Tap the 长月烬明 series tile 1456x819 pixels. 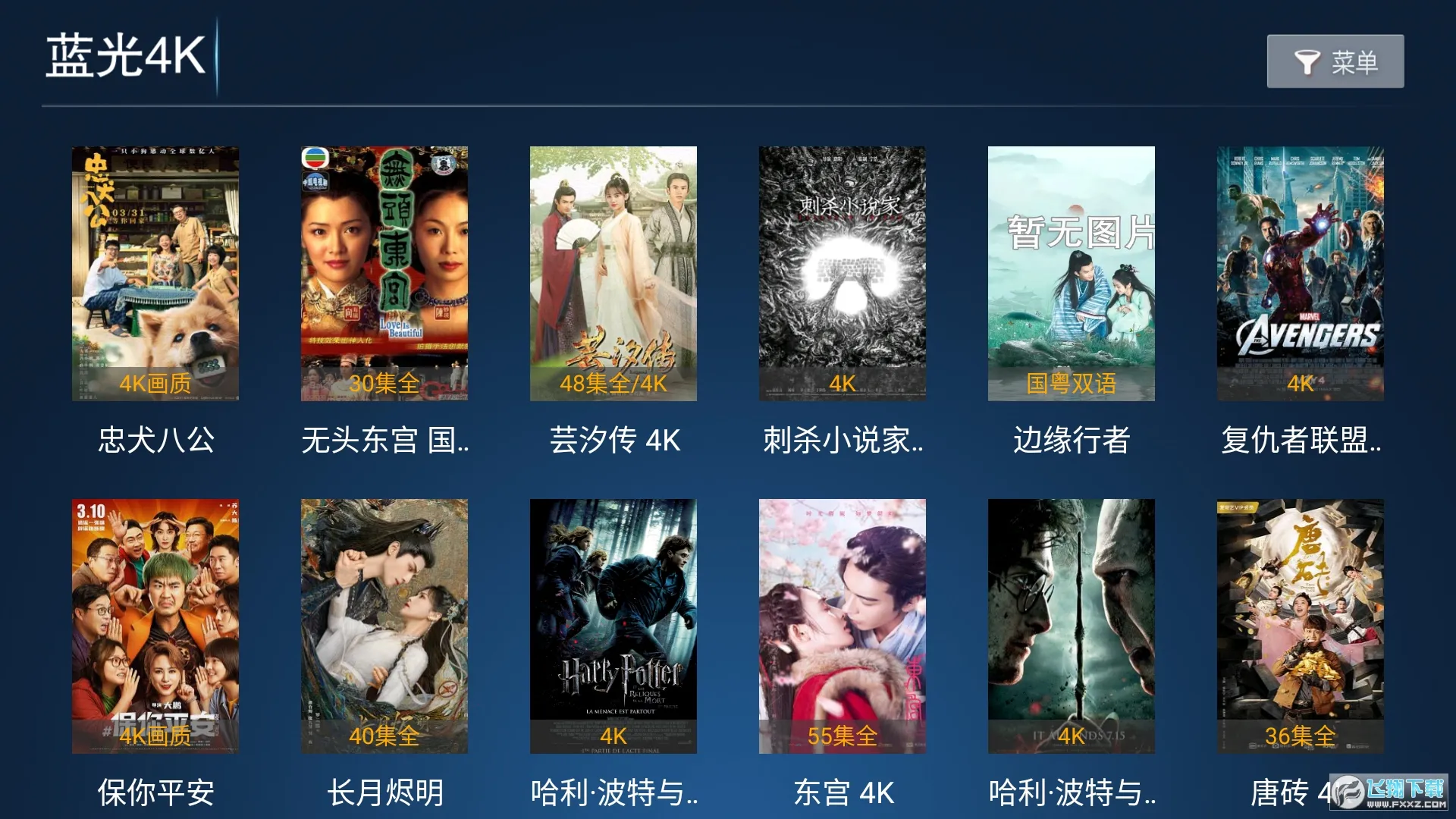pos(384,626)
